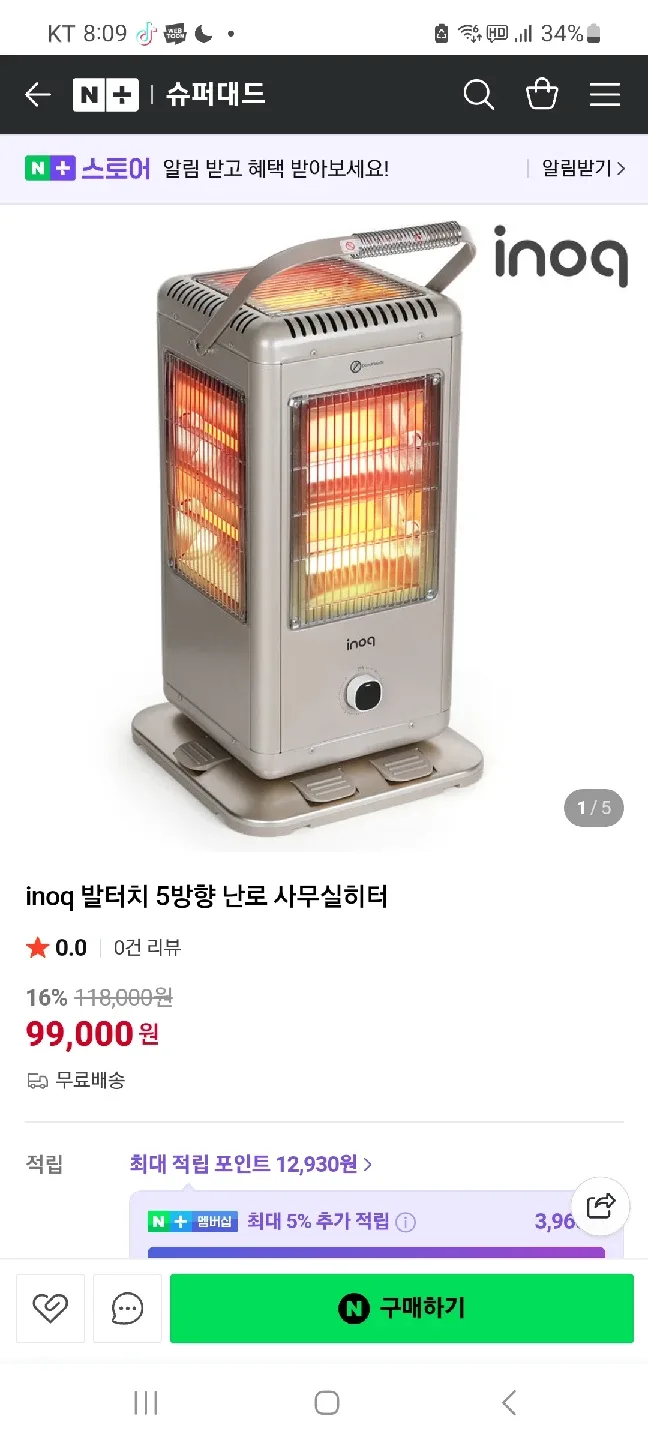Open the 슈퍼대드 store page
This screenshot has width=648, height=1440.
[215, 95]
